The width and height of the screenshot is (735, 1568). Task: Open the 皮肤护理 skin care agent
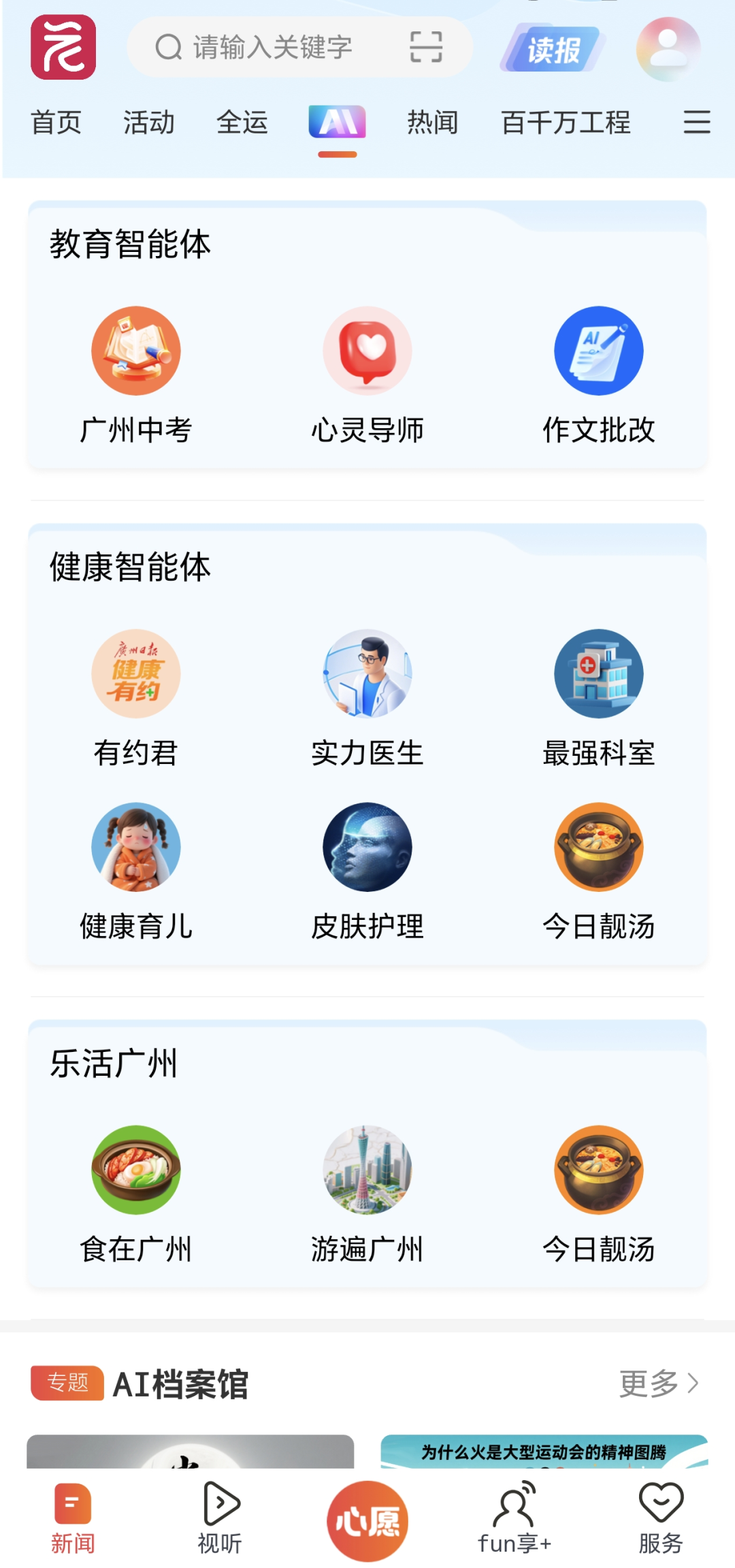point(366,847)
